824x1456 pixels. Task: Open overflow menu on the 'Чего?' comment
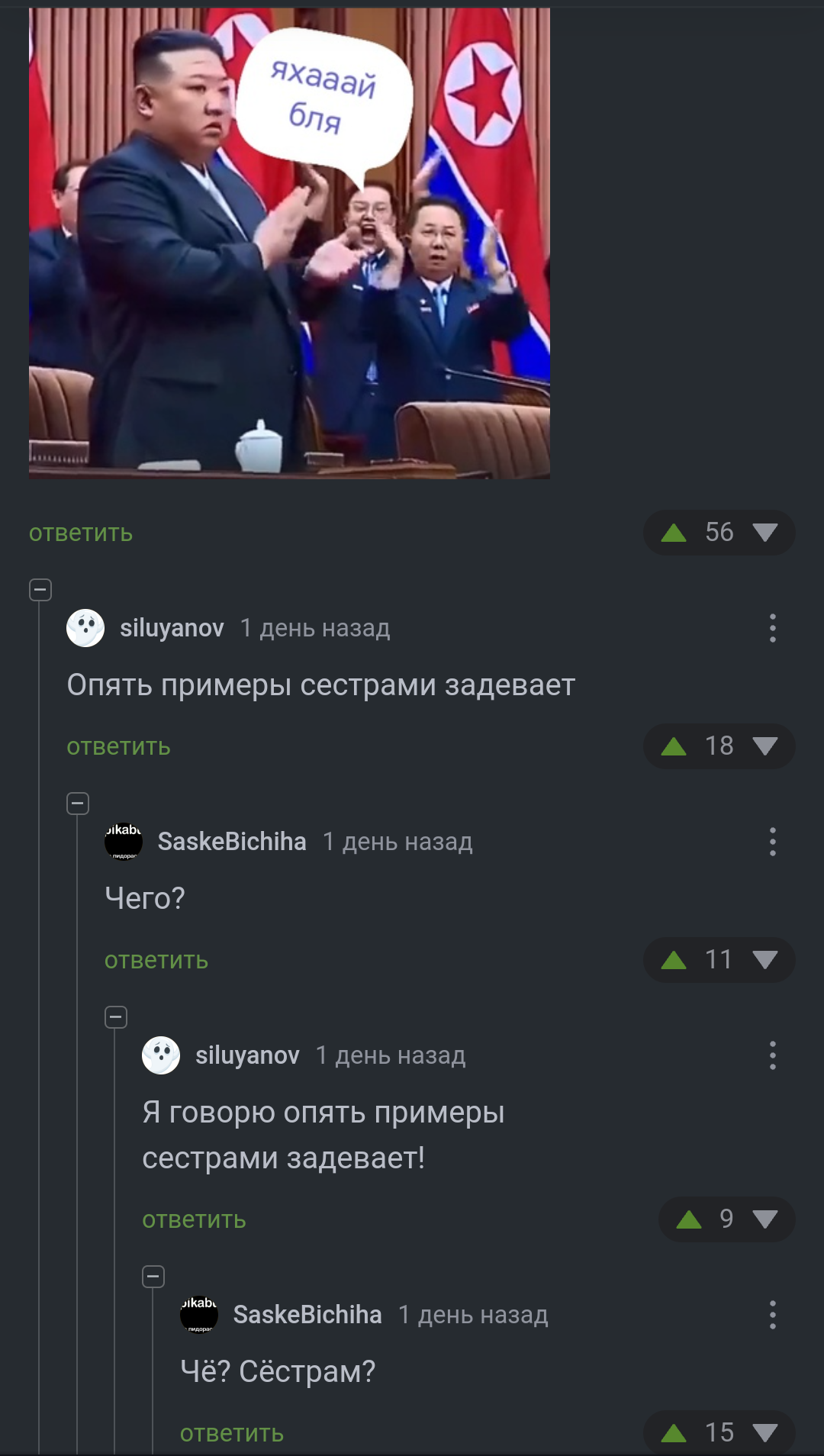click(772, 842)
